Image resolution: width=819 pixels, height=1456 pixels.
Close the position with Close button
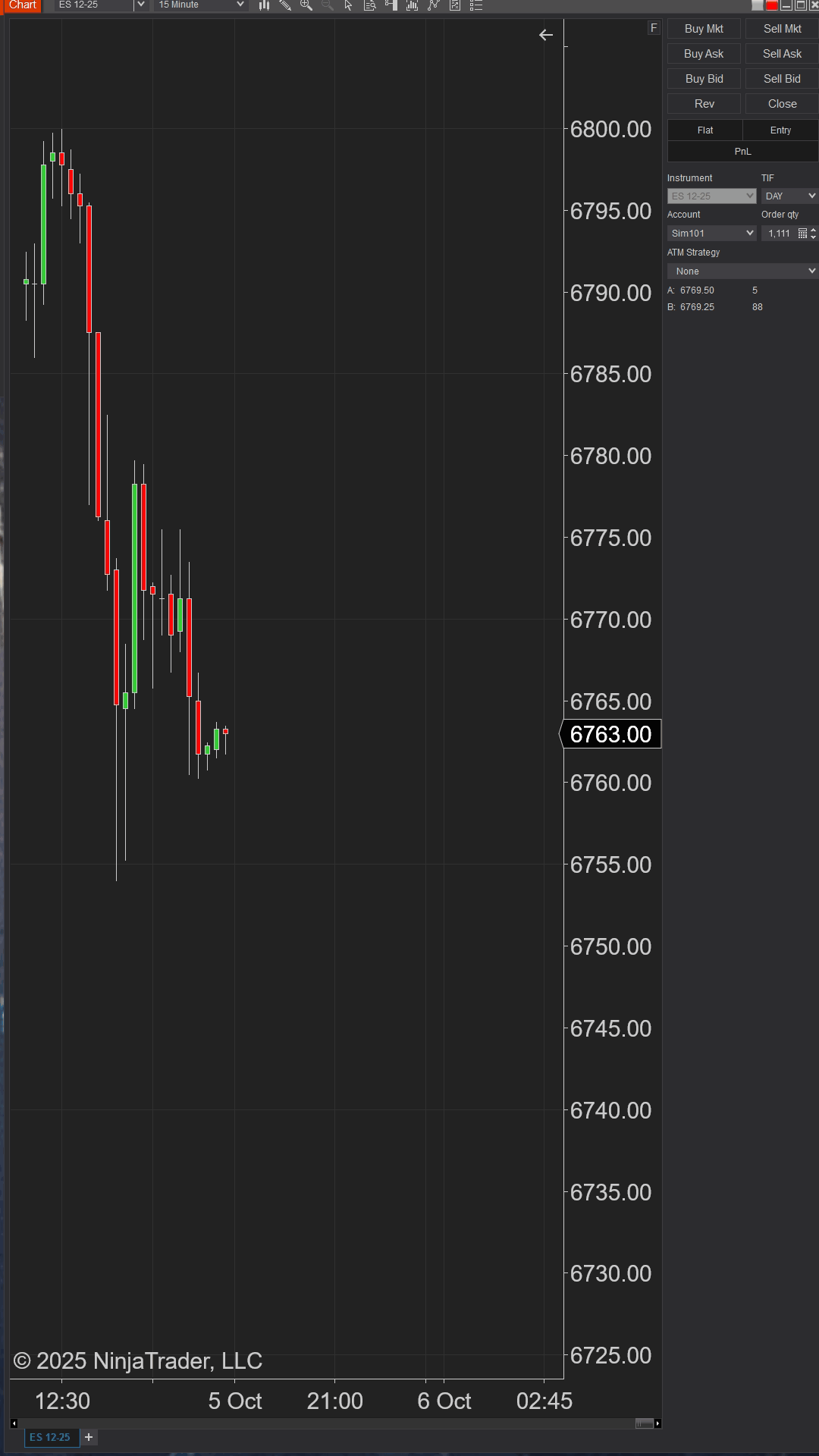pos(782,104)
